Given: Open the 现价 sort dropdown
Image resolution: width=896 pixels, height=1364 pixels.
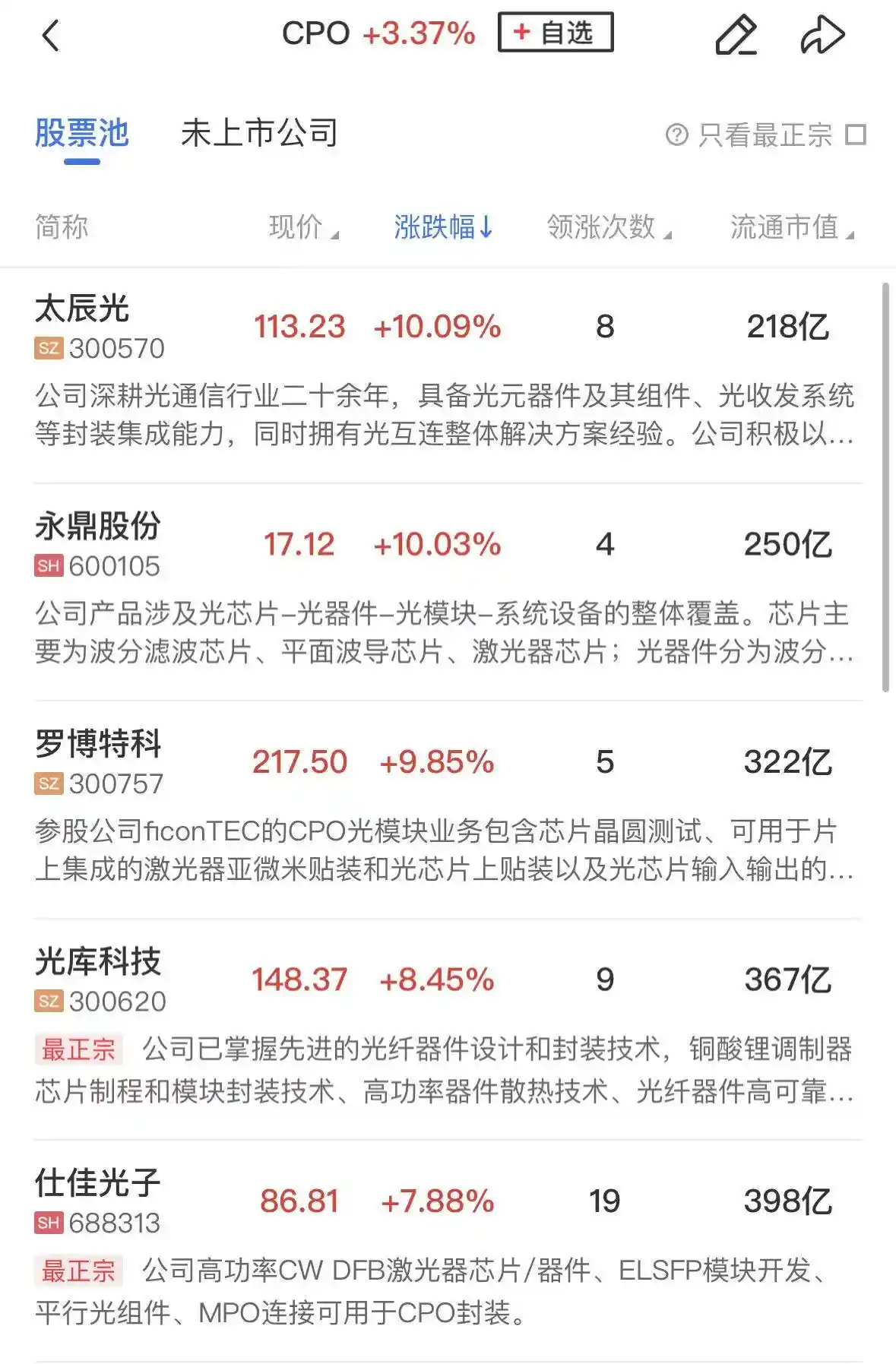Looking at the screenshot, I should [x=302, y=227].
